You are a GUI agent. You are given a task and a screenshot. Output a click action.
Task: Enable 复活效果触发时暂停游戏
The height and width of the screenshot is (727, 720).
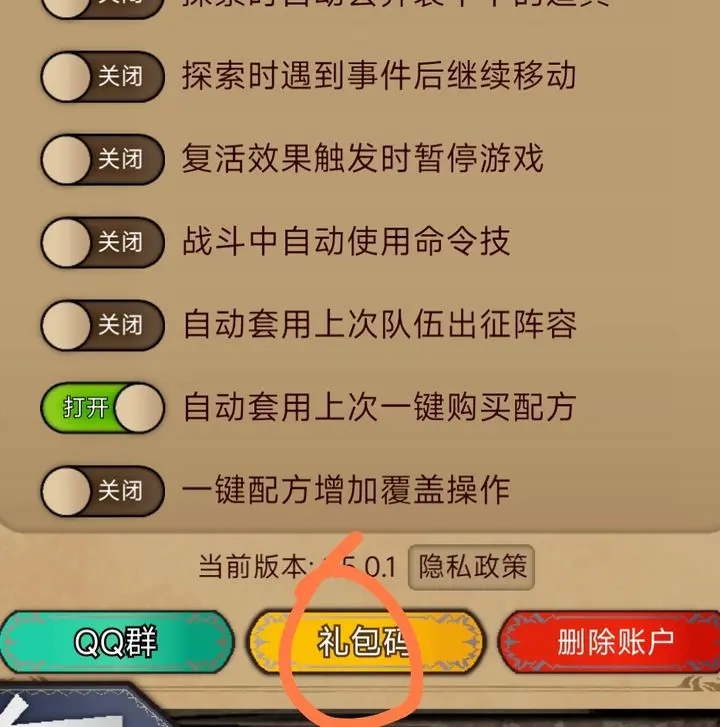pyautogui.click(x=101, y=159)
